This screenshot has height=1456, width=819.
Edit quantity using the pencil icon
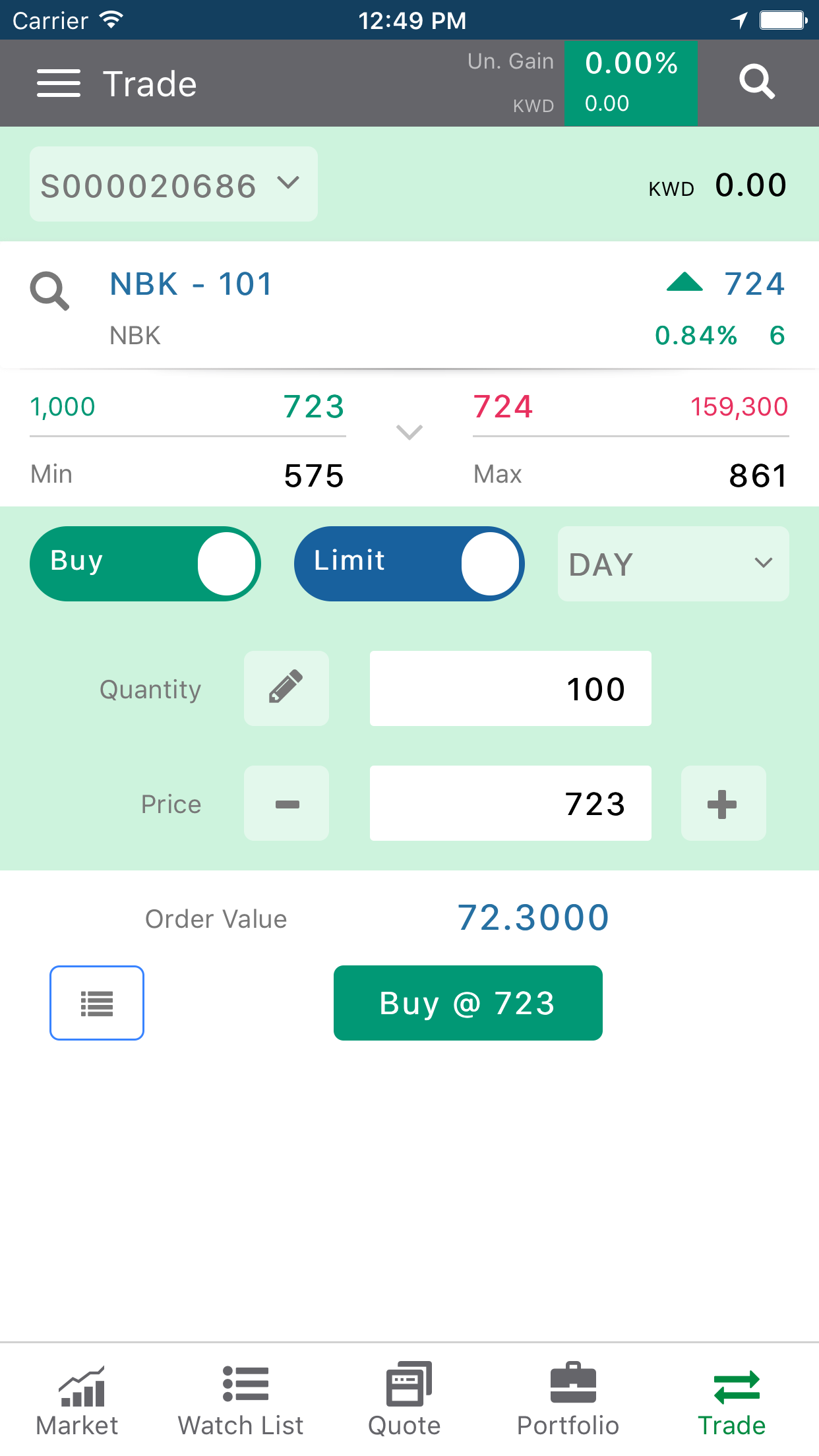point(286,688)
